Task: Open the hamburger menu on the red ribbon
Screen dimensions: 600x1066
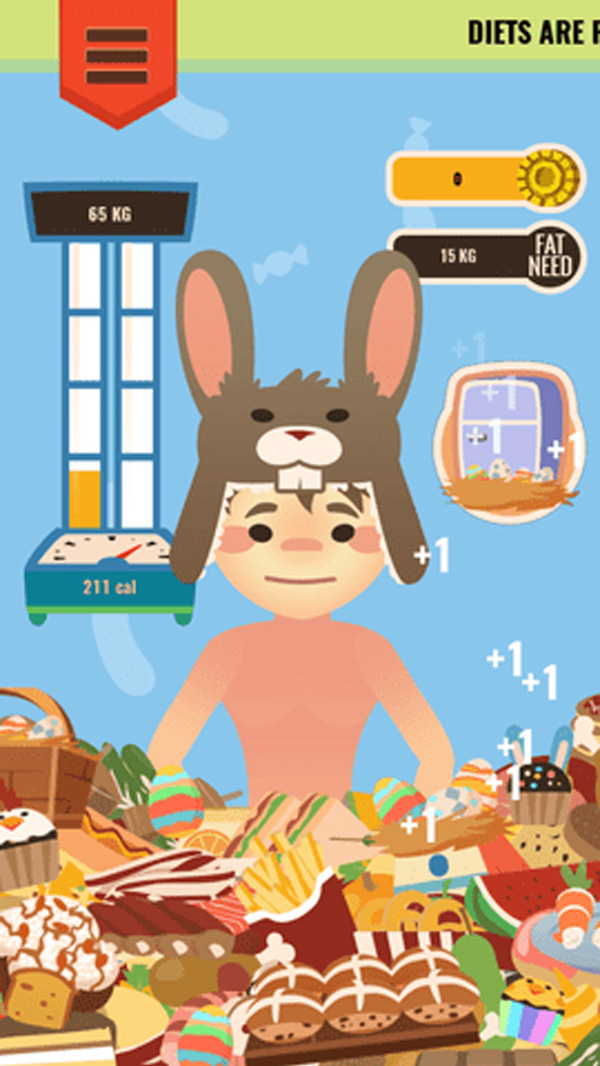Action: (117, 56)
